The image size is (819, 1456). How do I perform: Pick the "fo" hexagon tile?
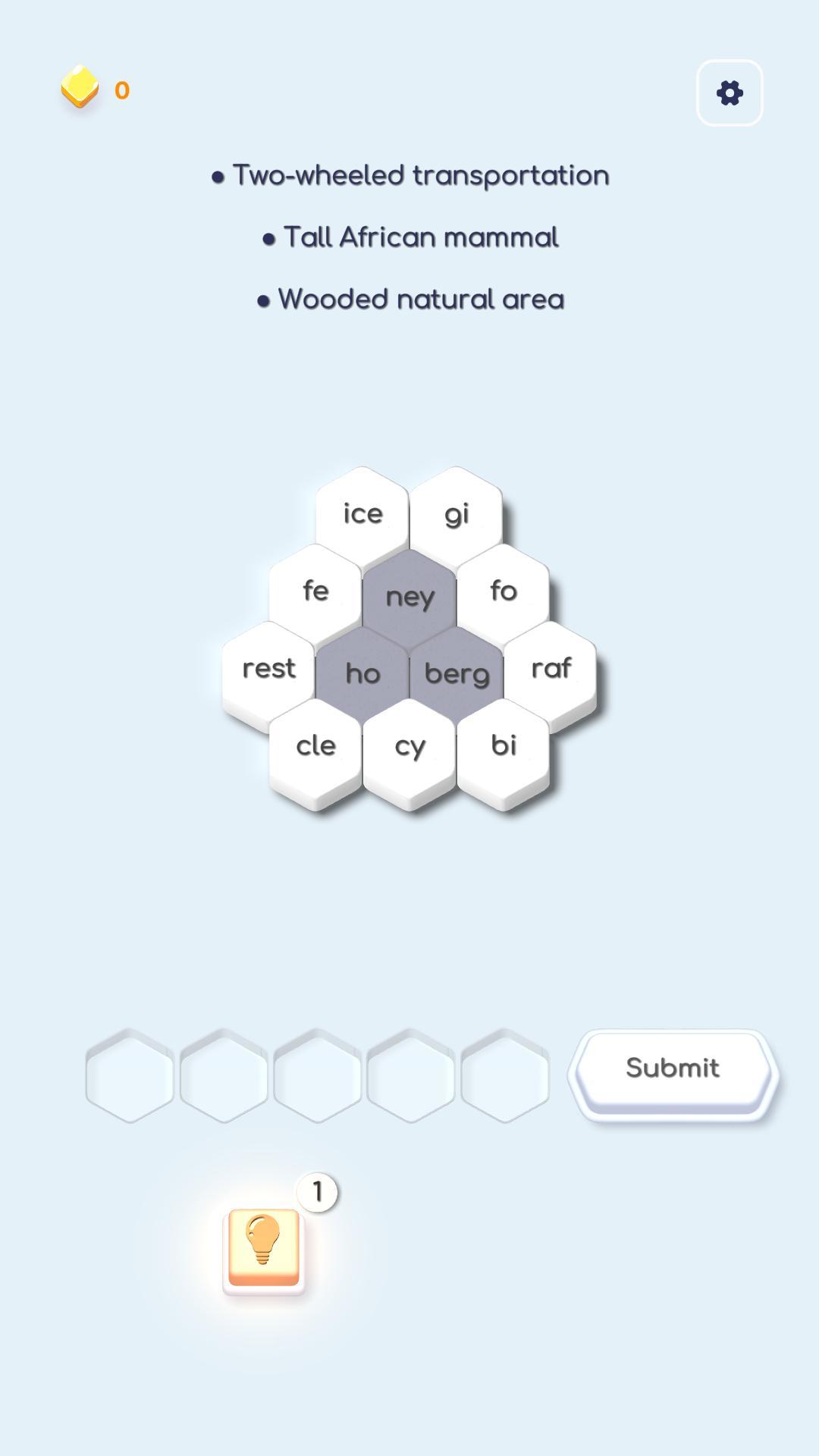click(504, 591)
